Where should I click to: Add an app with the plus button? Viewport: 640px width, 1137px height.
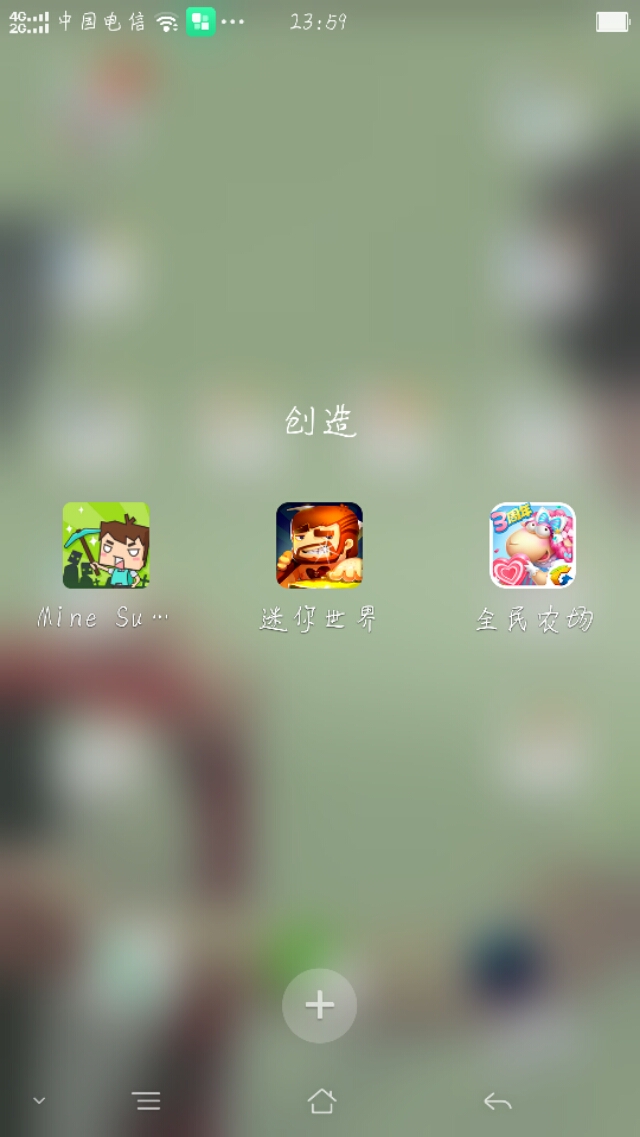coord(319,1005)
